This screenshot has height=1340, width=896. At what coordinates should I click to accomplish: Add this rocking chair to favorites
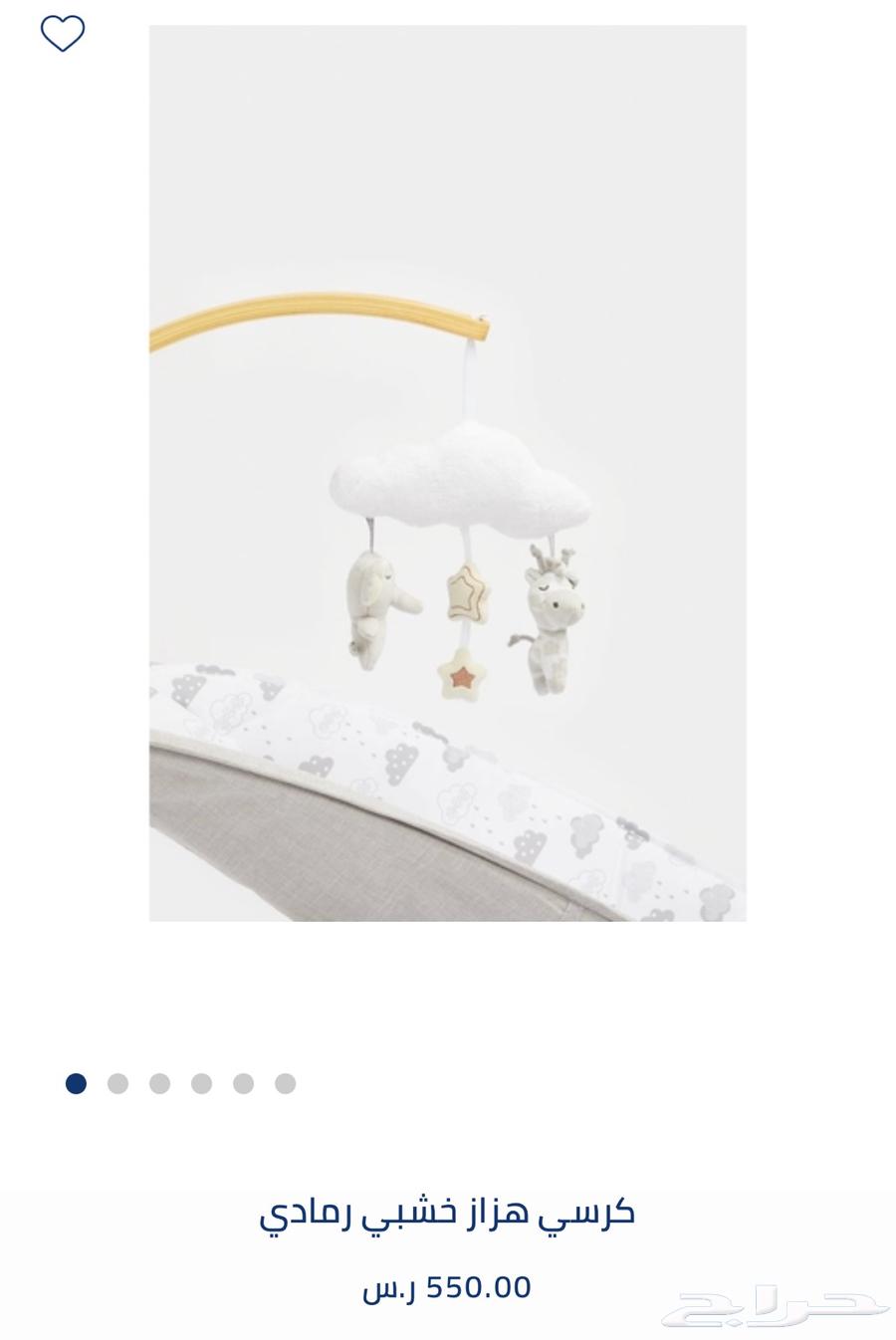click(62, 34)
